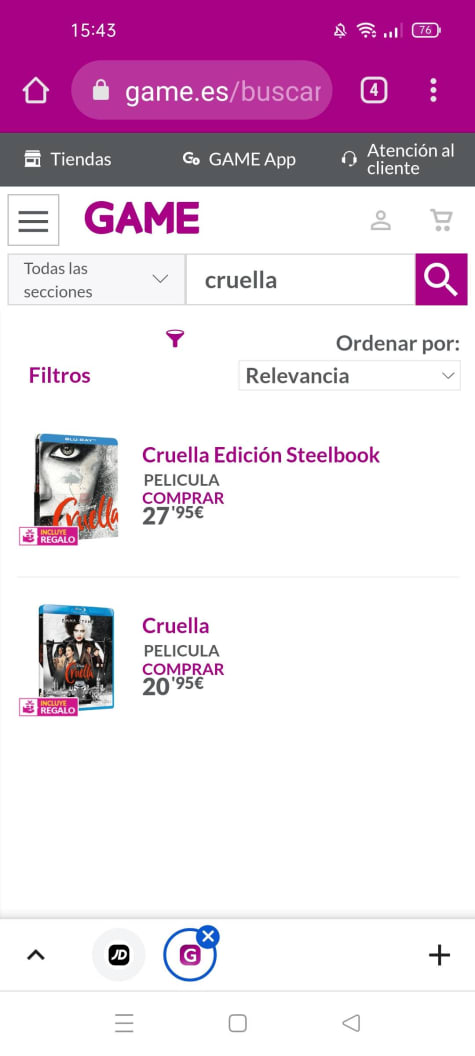Open the user account icon
This screenshot has height=1056, width=475.
(381, 220)
